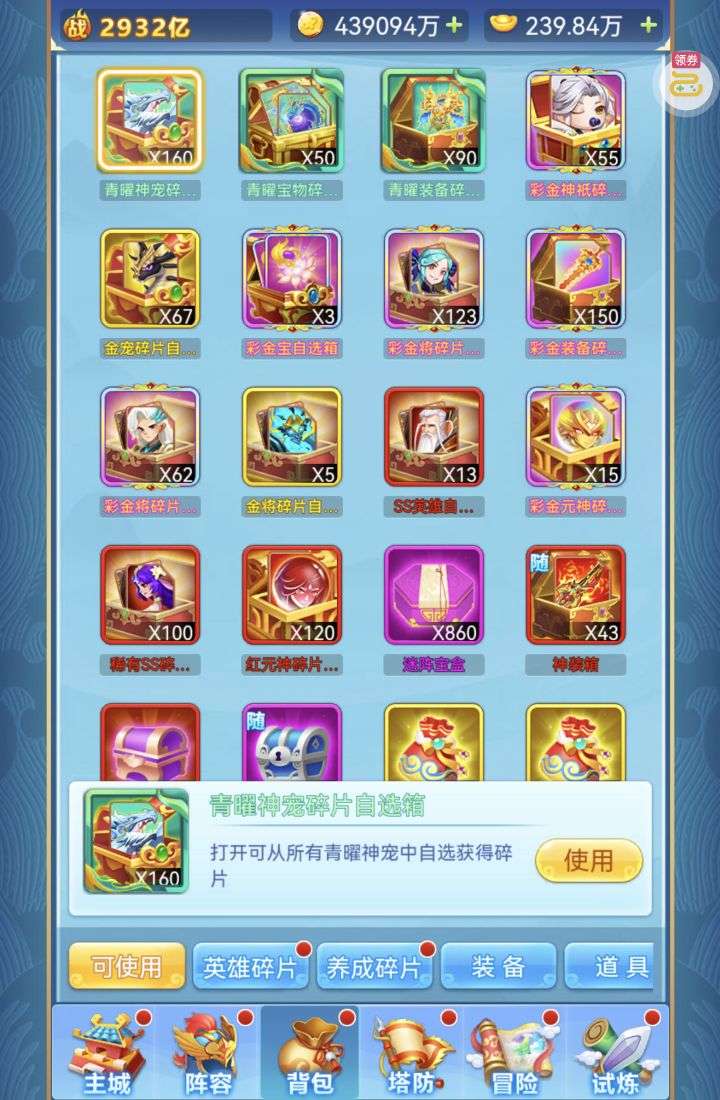Select the 神装箱 item X43
This screenshot has width=720, height=1100.
[x=575, y=595]
